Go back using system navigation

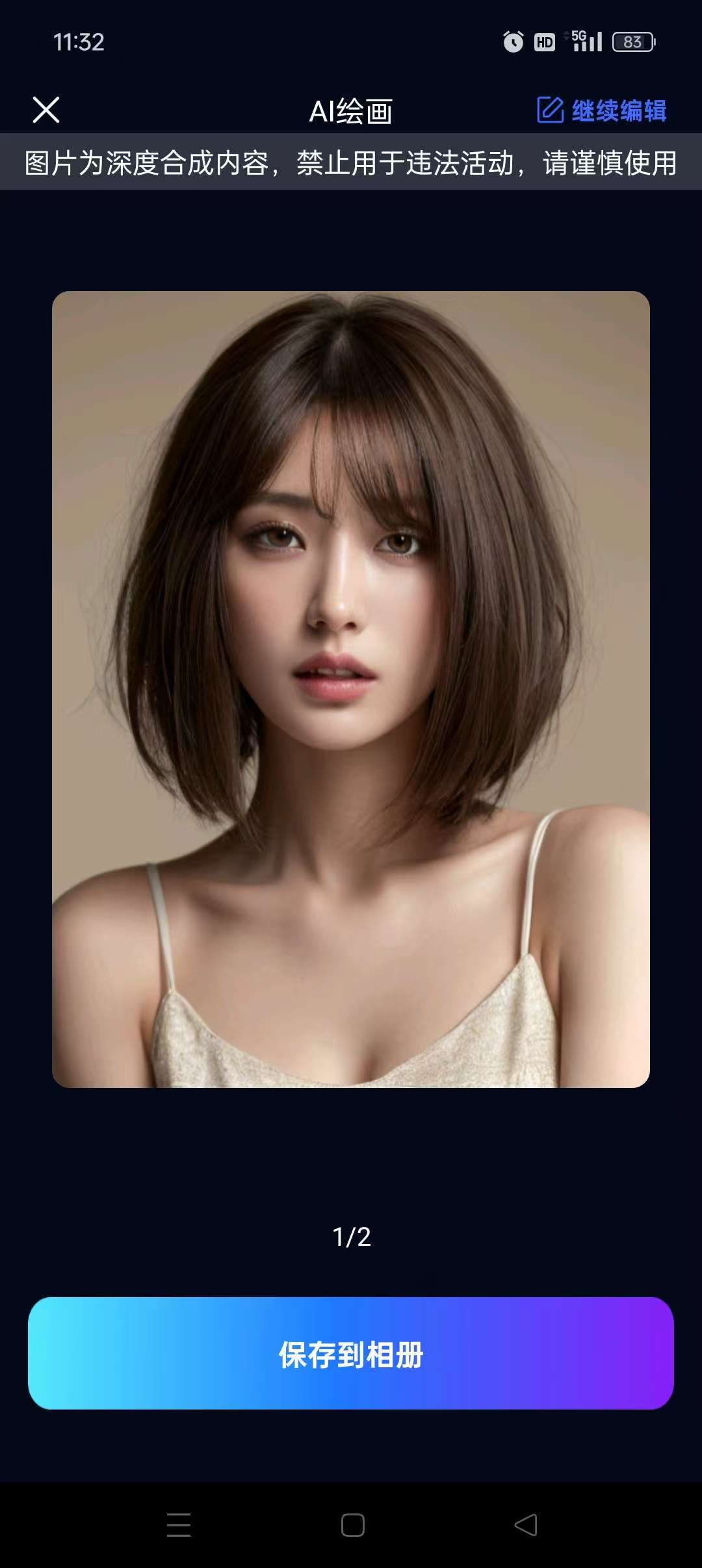(x=525, y=1524)
